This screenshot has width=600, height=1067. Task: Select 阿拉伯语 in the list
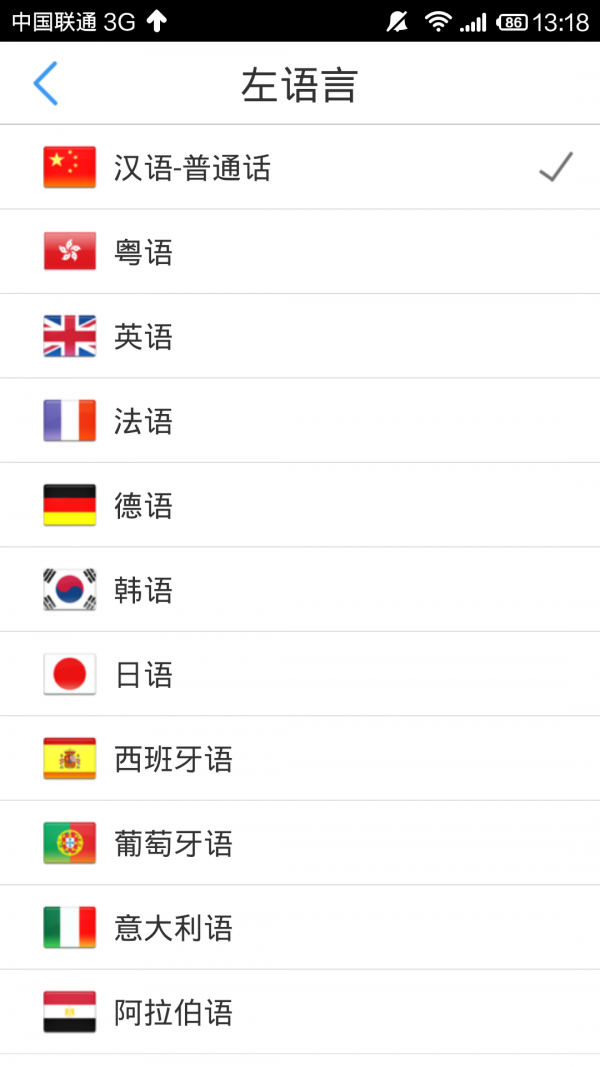pos(173,1012)
